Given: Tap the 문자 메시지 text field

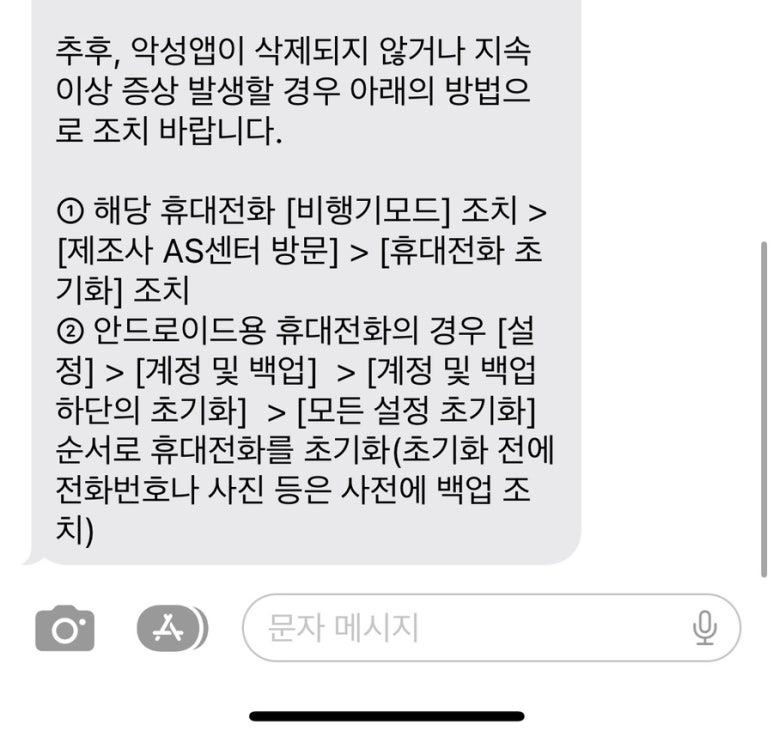Looking at the screenshot, I should click(x=460, y=628).
